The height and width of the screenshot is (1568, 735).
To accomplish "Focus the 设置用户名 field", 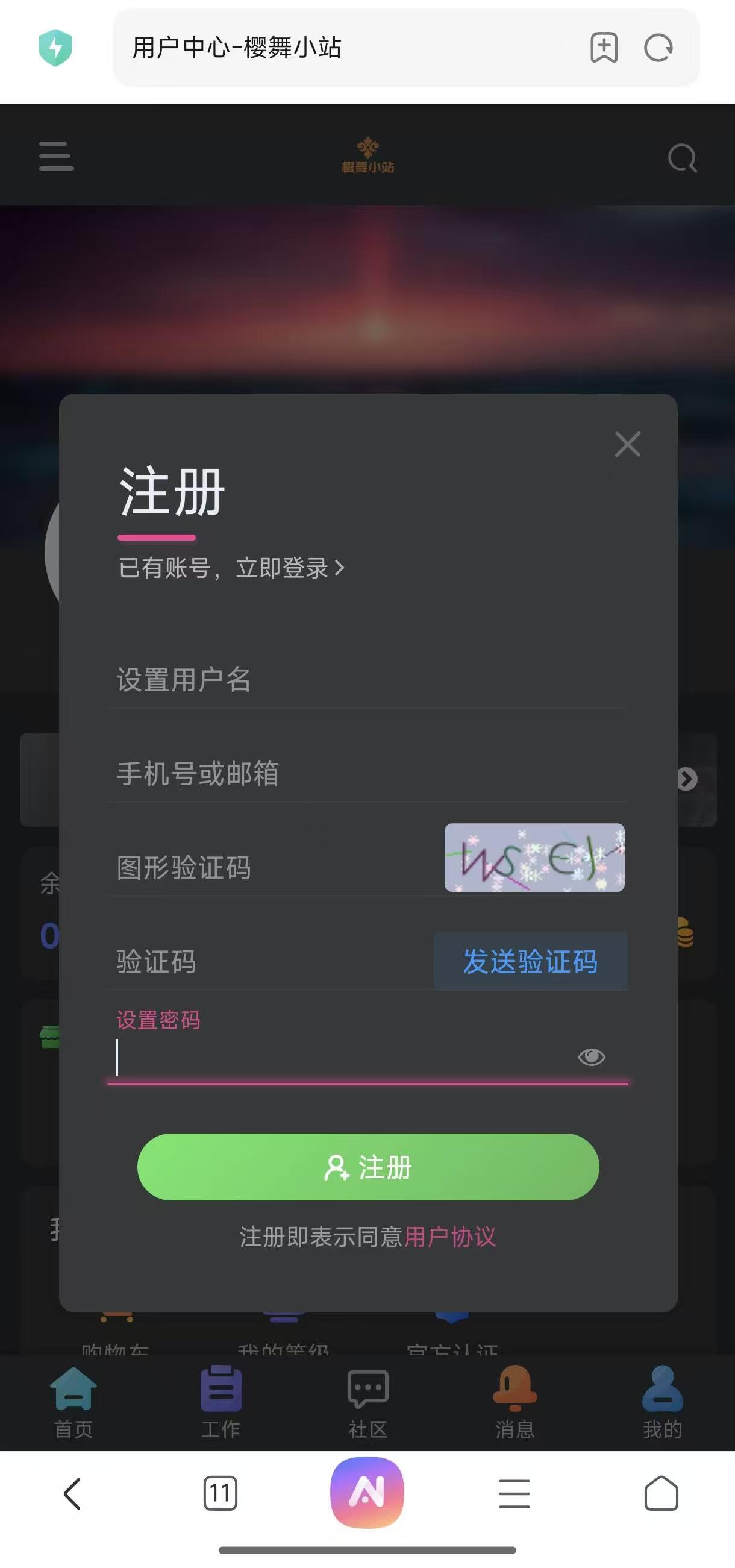I will tap(365, 680).
